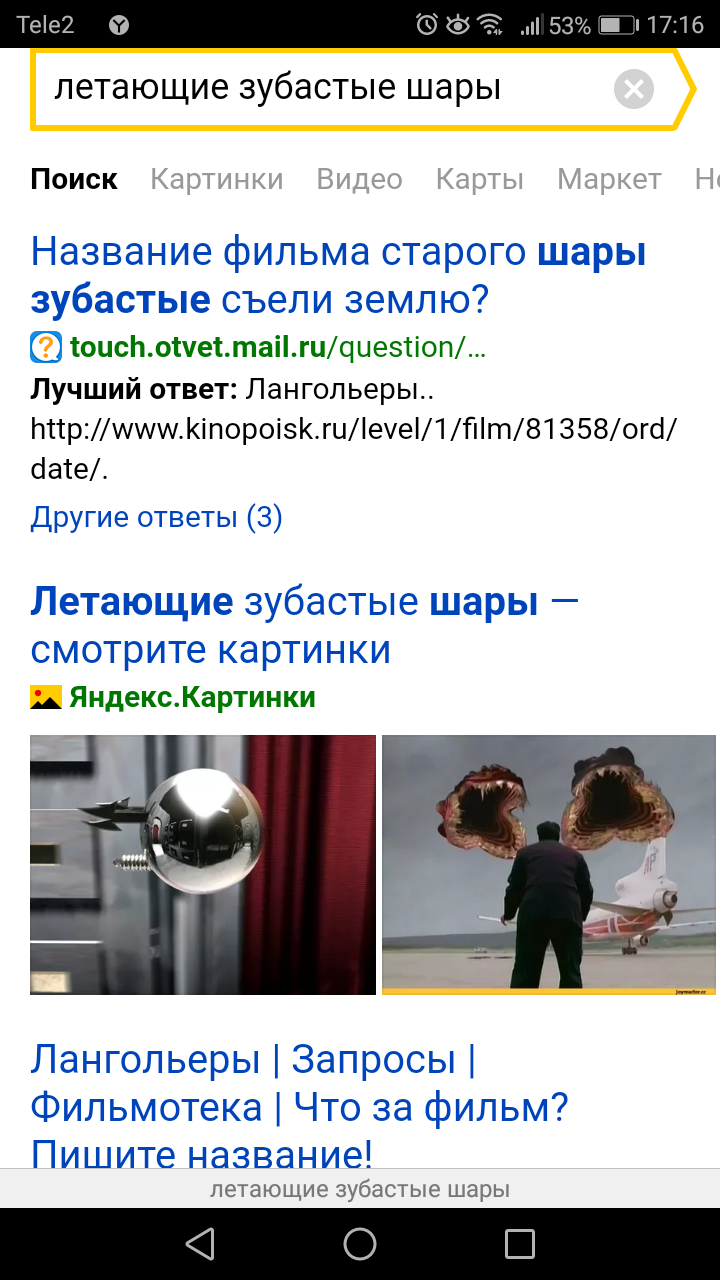Open Яндекс.Картинки source link
Screen dimensions: 720x1280
pyautogui.click(x=191, y=697)
